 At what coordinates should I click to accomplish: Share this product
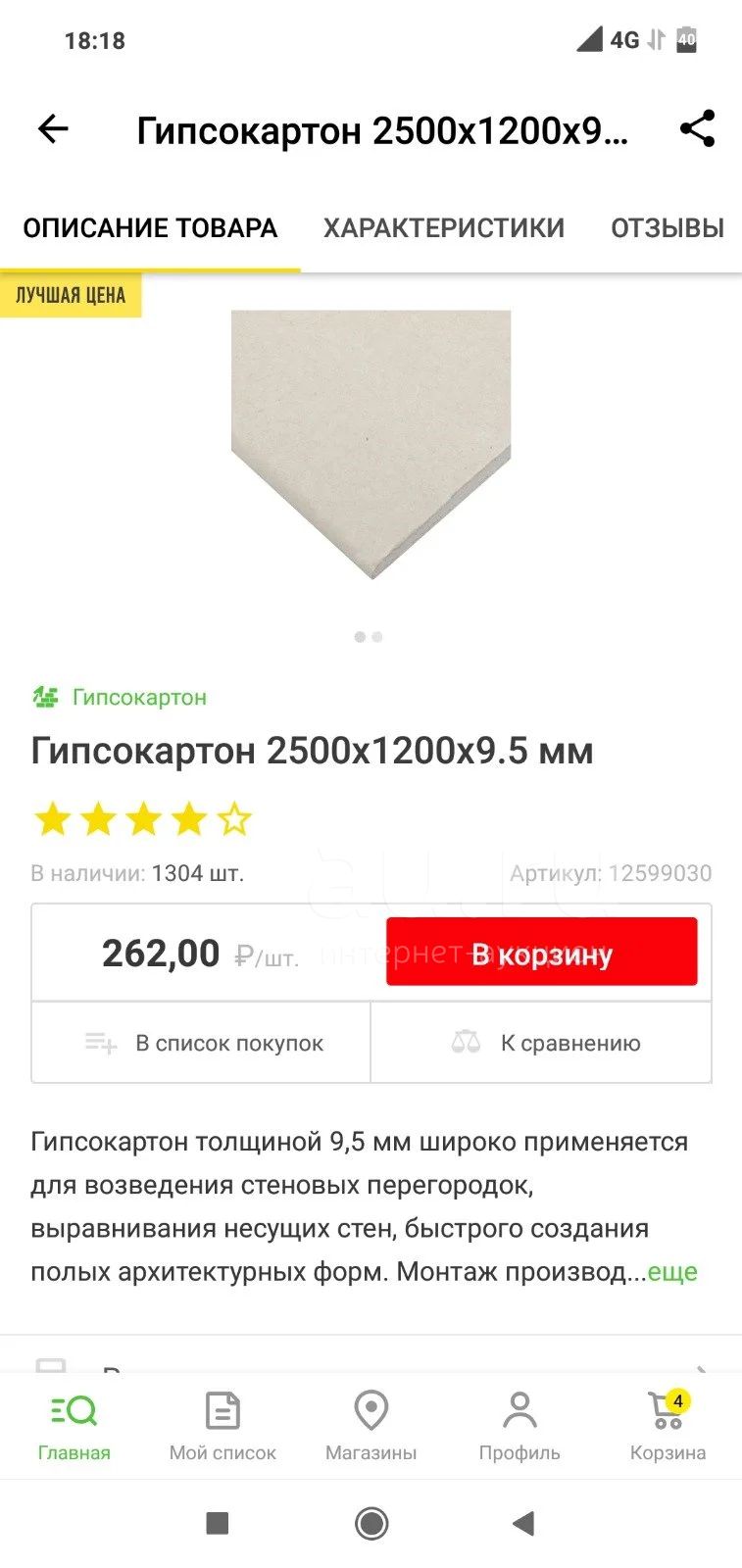[697, 128]
